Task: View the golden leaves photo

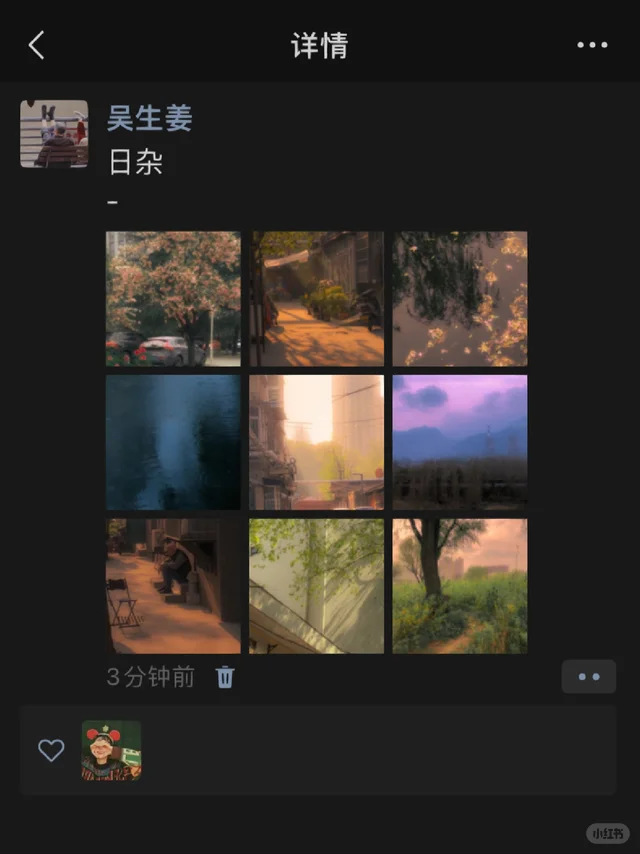Action: (x=459, y=299)
